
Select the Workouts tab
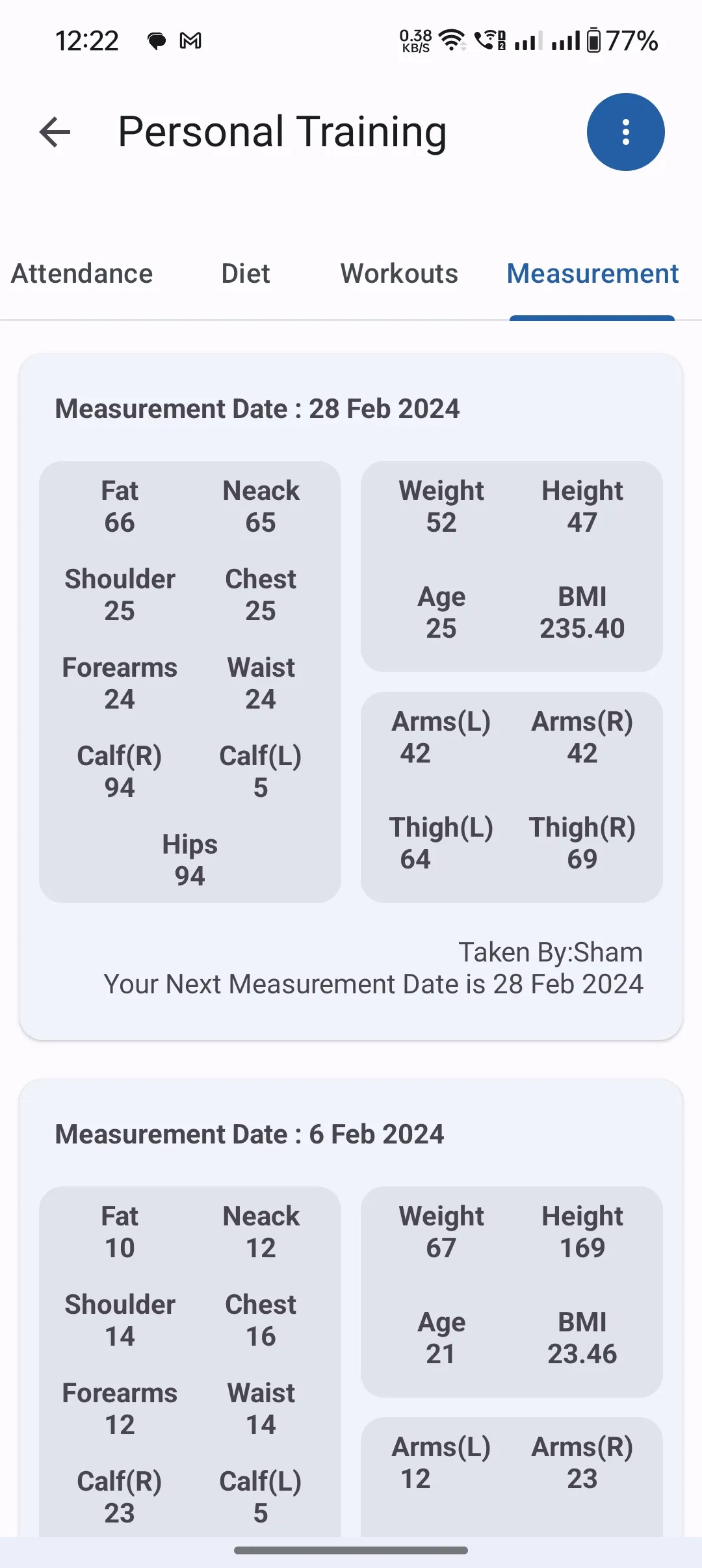tap(398, 274)
